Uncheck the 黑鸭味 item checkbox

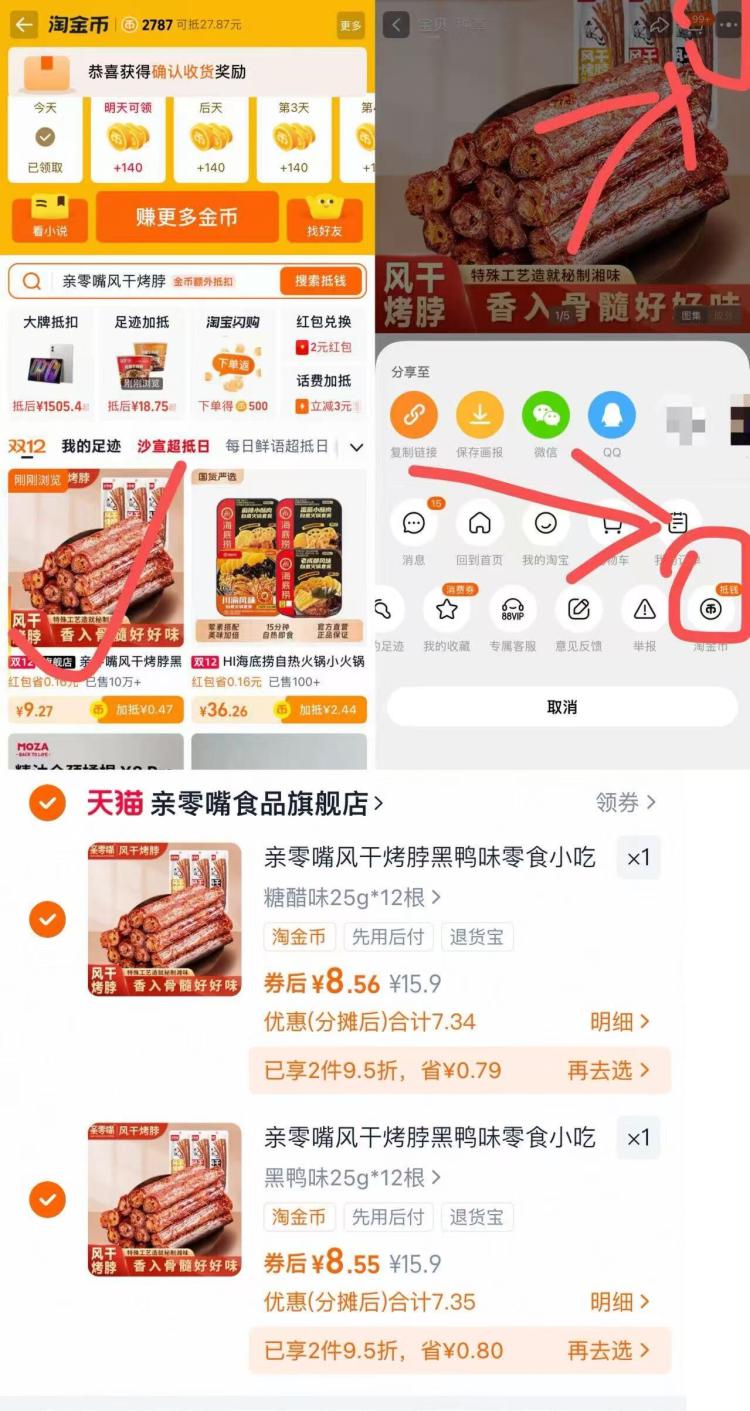(x=47, y=1199)
